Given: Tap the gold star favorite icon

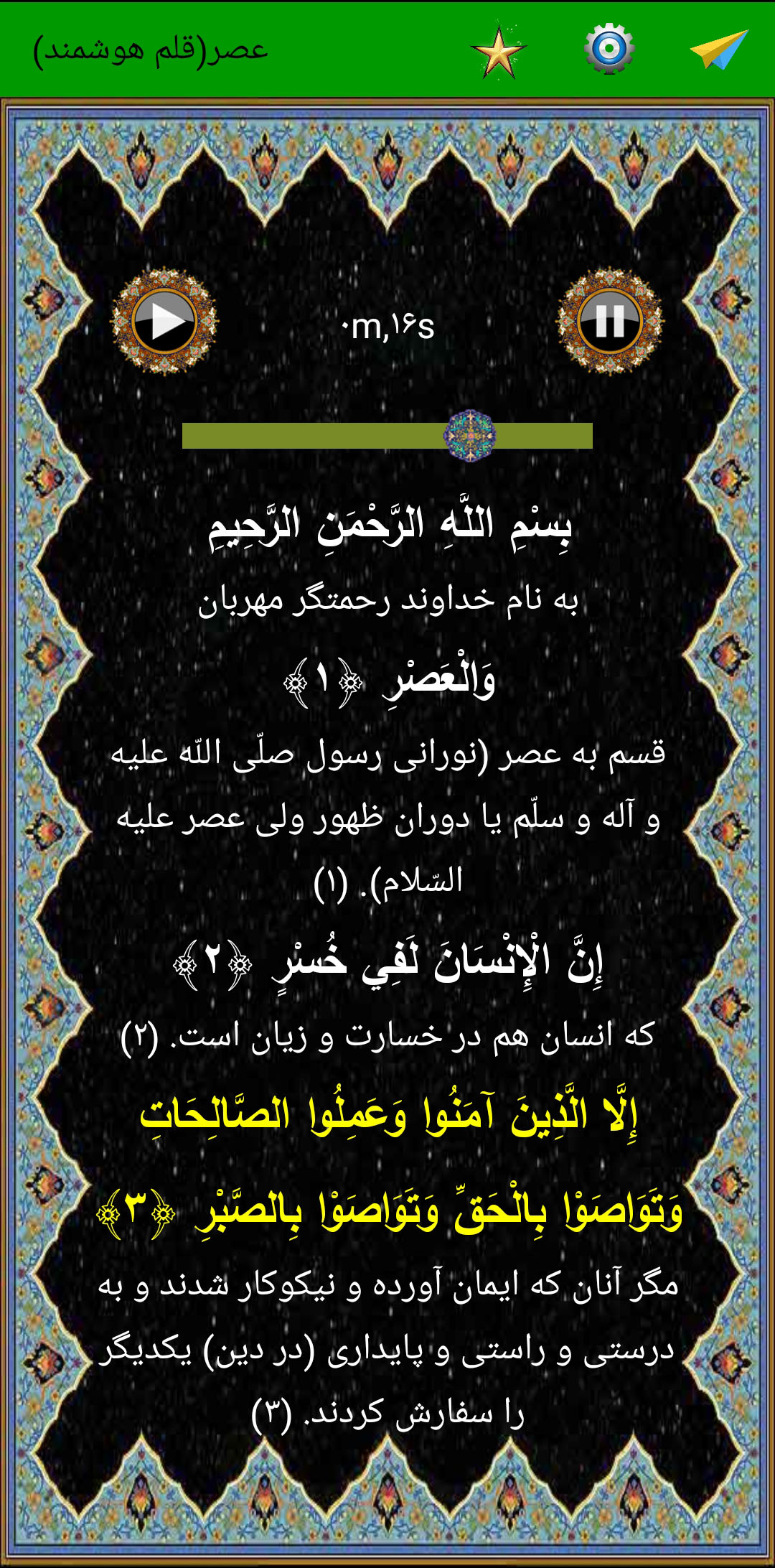Looking at the screenshot, I should click(x=499, y=52).
